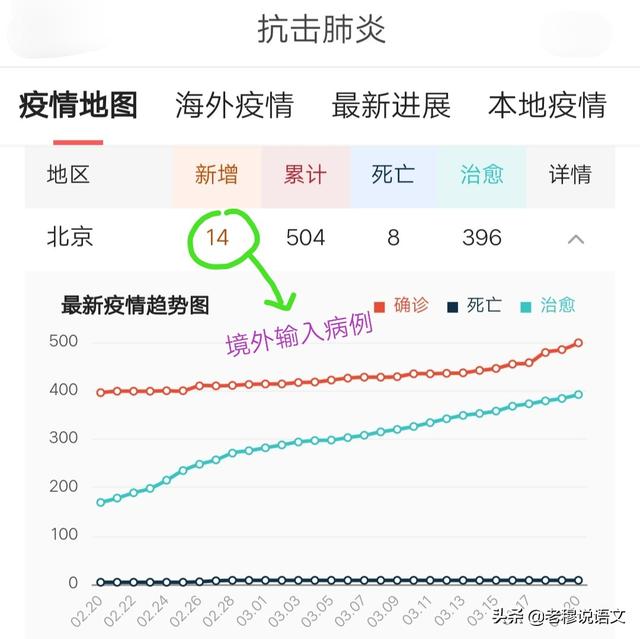Select the 本地疫情 tab
The image size is (640, 639).
(x=547, y=105)
